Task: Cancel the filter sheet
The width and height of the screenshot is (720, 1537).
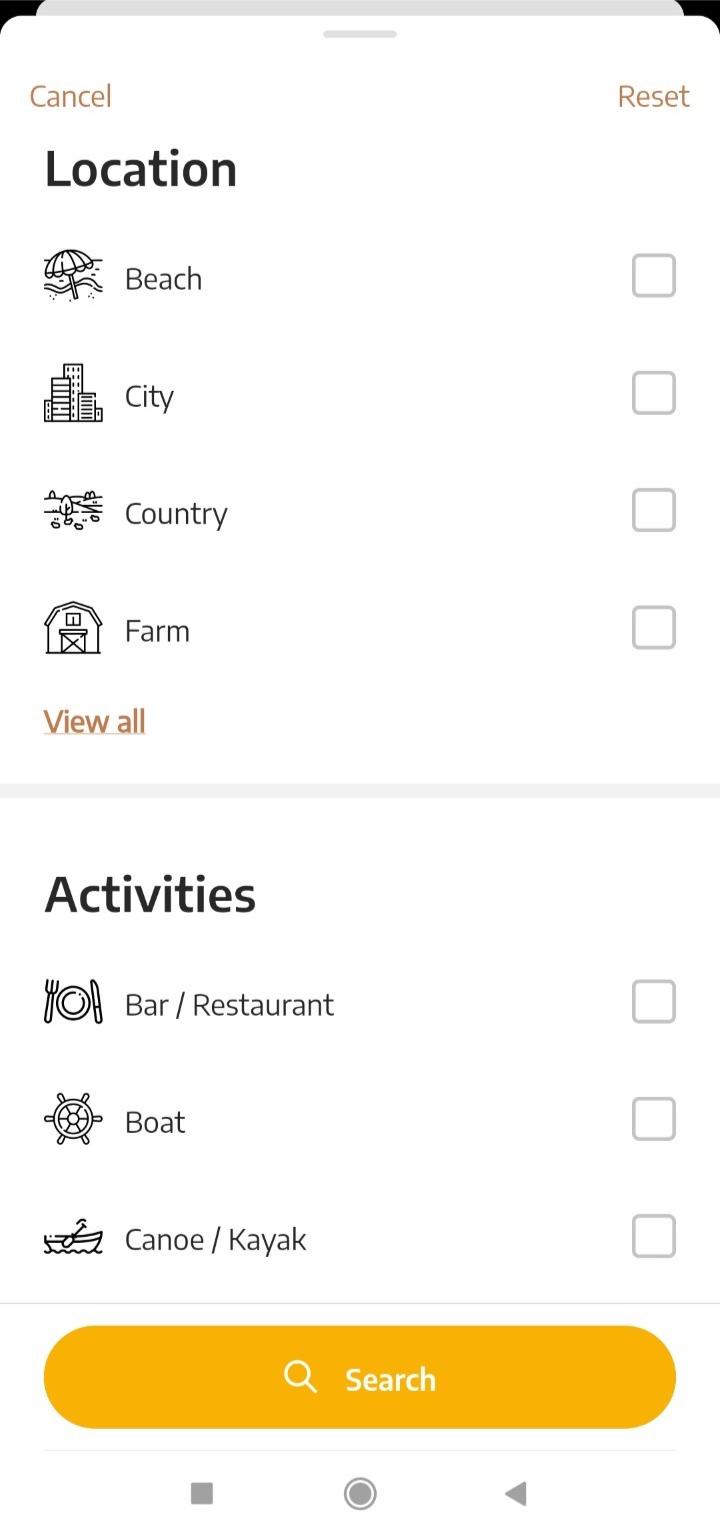Action: tap(70, 96)
